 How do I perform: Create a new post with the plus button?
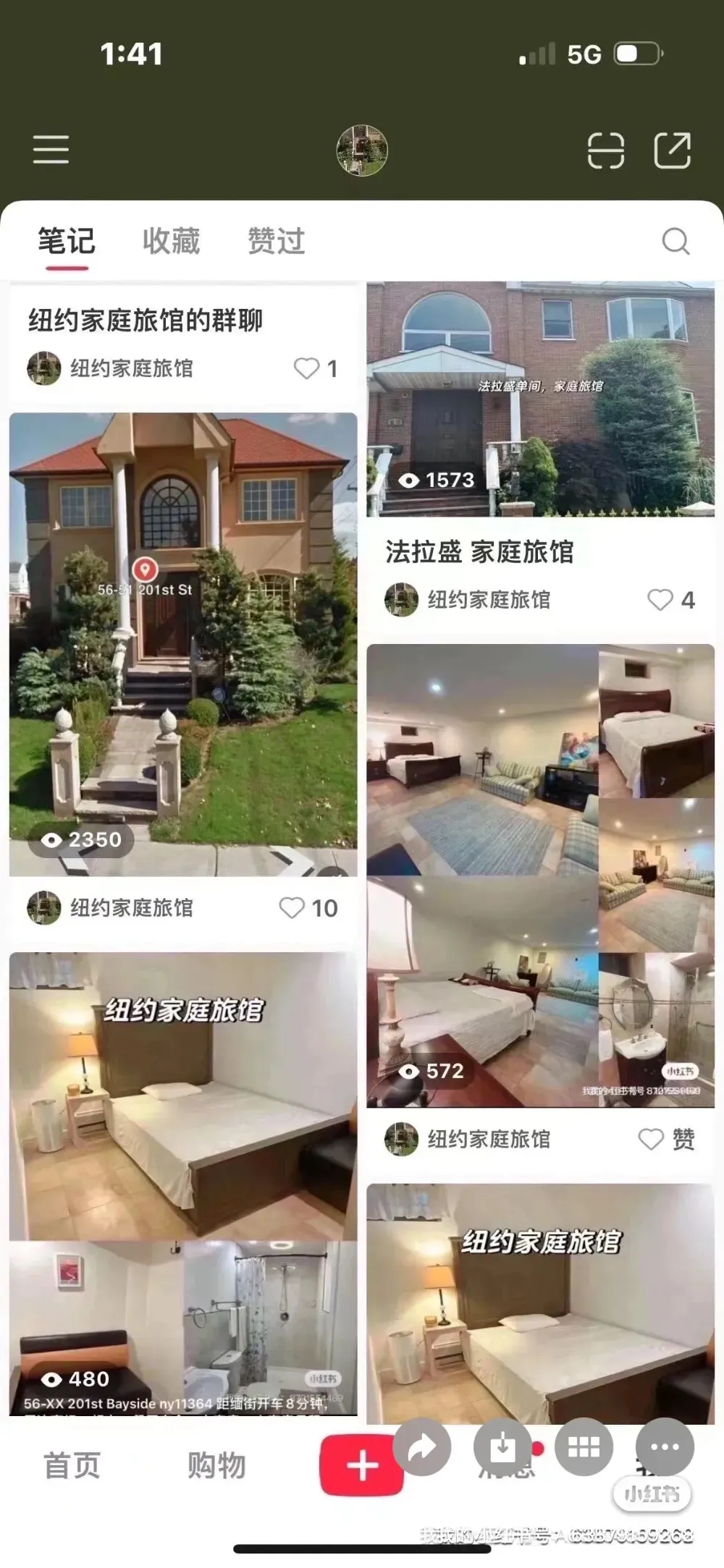click(x=361, y=1466)
